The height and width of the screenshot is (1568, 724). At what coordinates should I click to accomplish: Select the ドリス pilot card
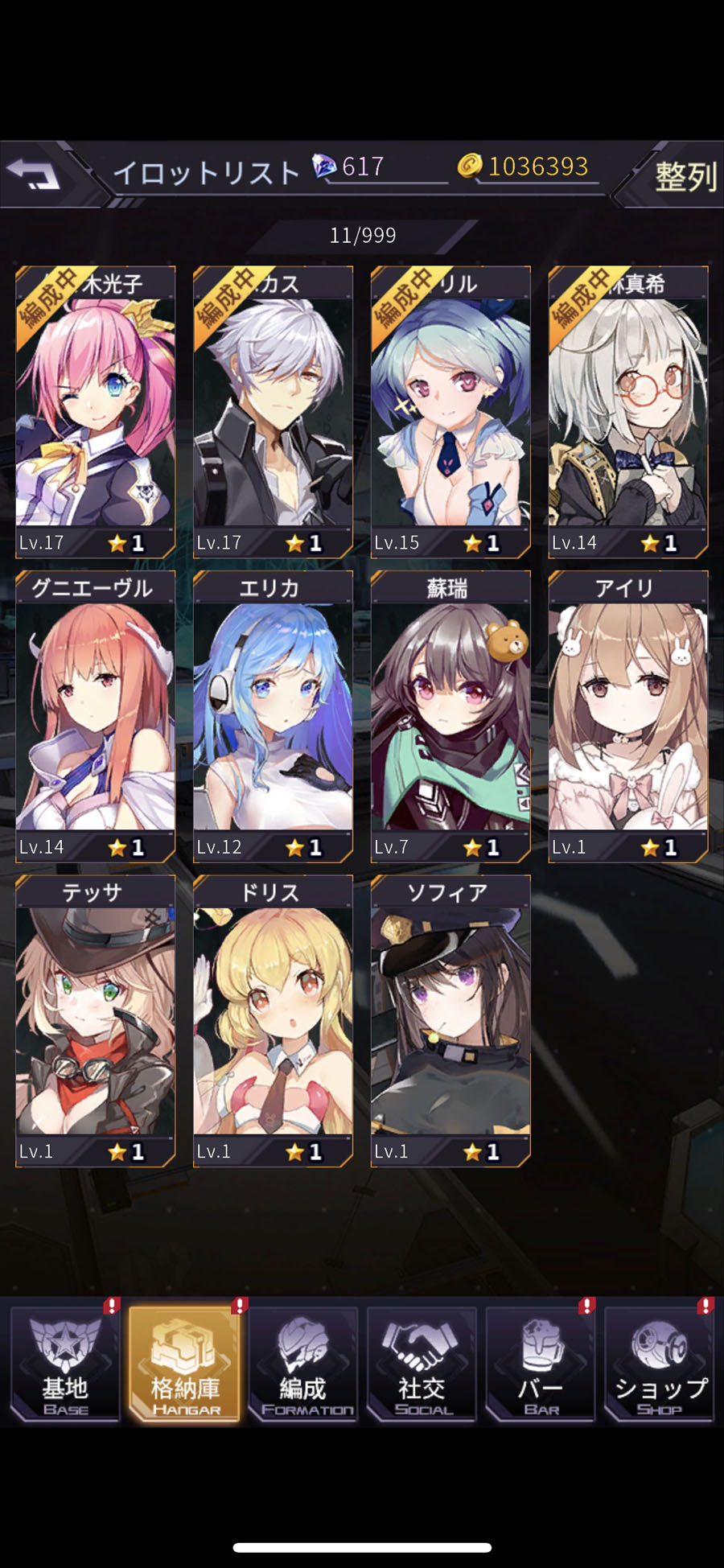tap(273, 1020)
